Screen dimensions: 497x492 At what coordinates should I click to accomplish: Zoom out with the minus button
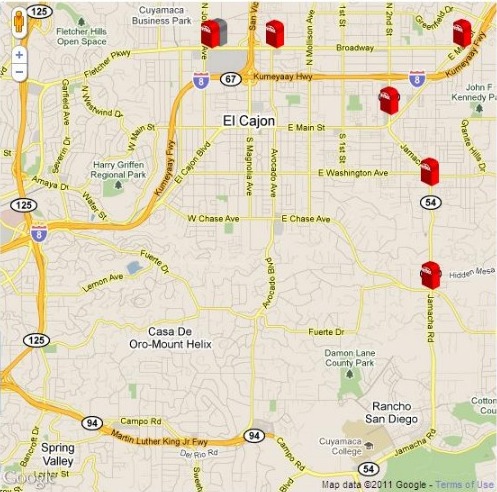pyautogui.click(x=19, y=72)
